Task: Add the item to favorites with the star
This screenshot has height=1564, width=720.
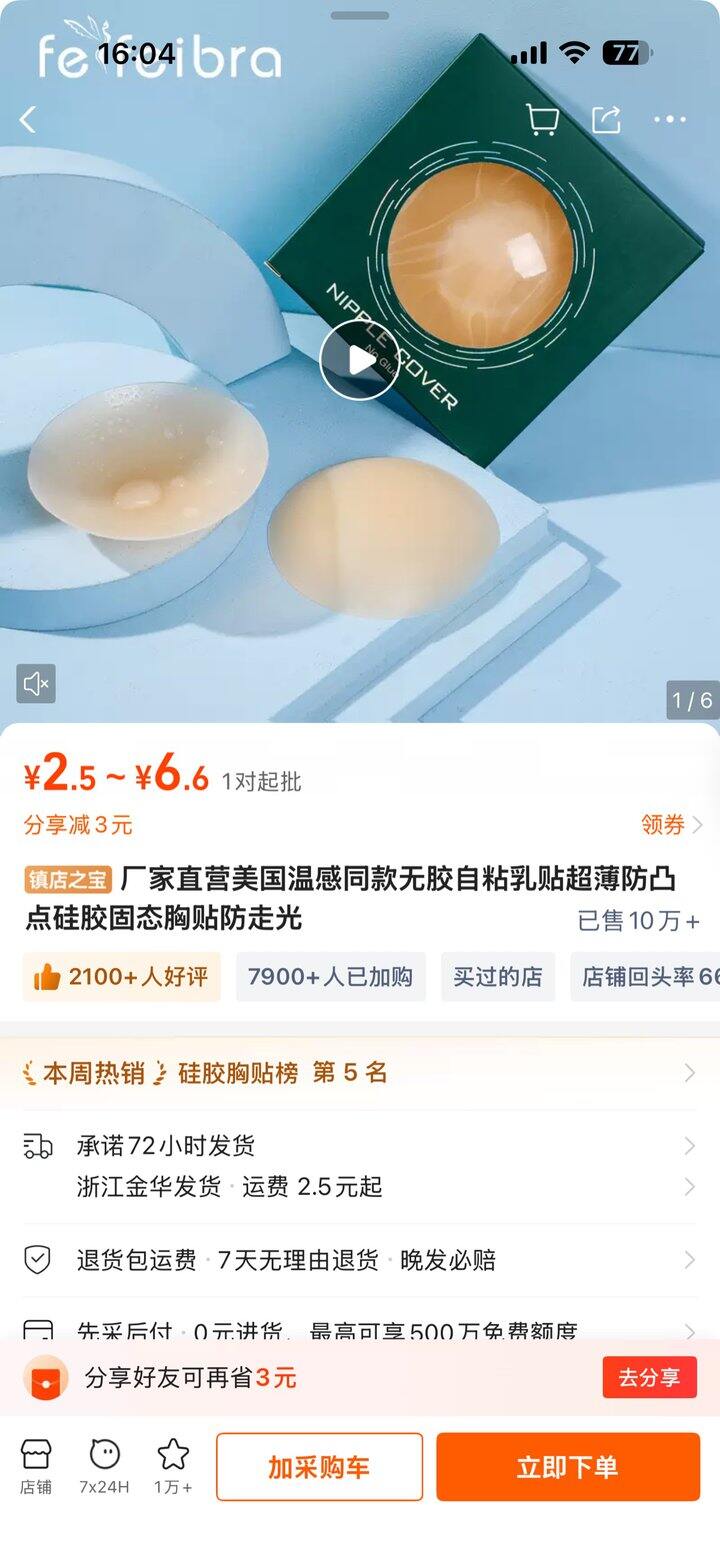Action: 173,1466
